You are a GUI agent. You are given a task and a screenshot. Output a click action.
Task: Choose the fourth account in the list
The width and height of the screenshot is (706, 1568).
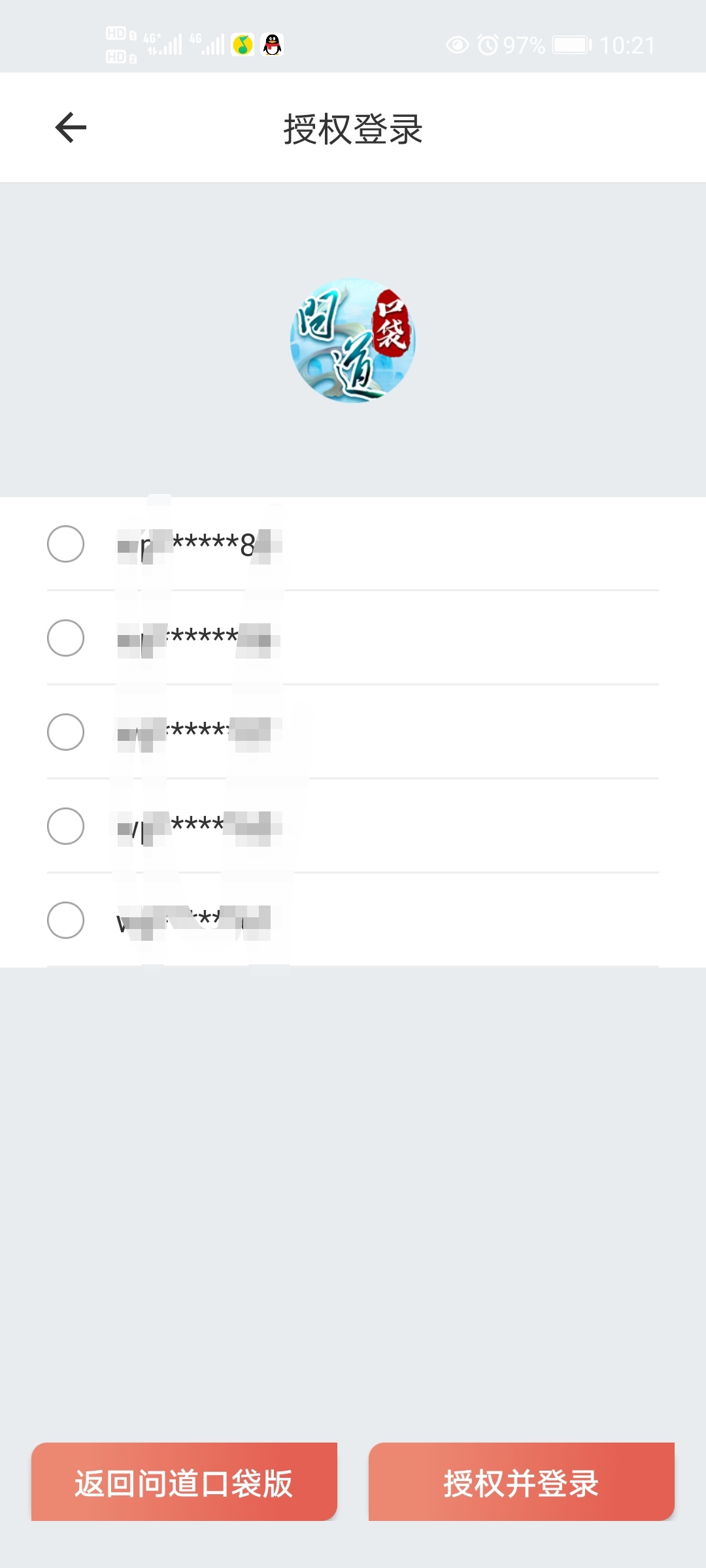click(353, 826)
